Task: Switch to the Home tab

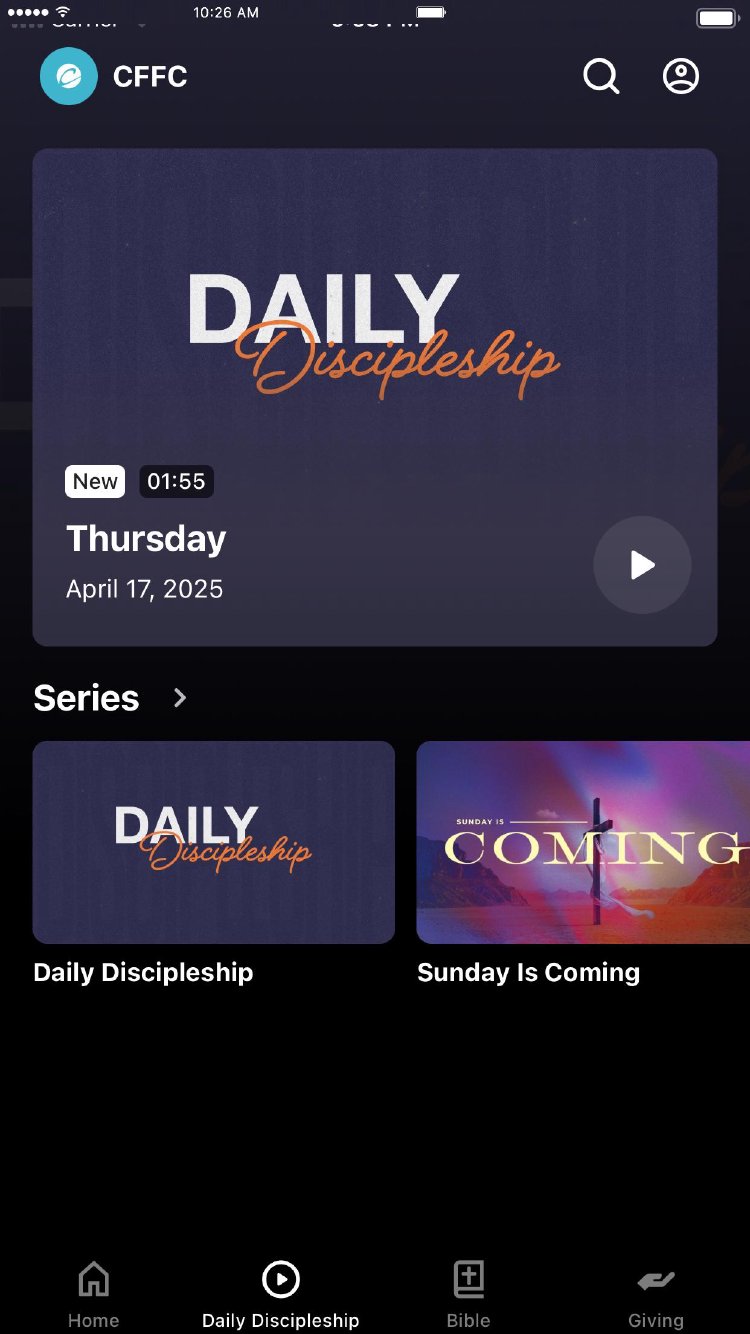Action: (x=93, y=1294)
